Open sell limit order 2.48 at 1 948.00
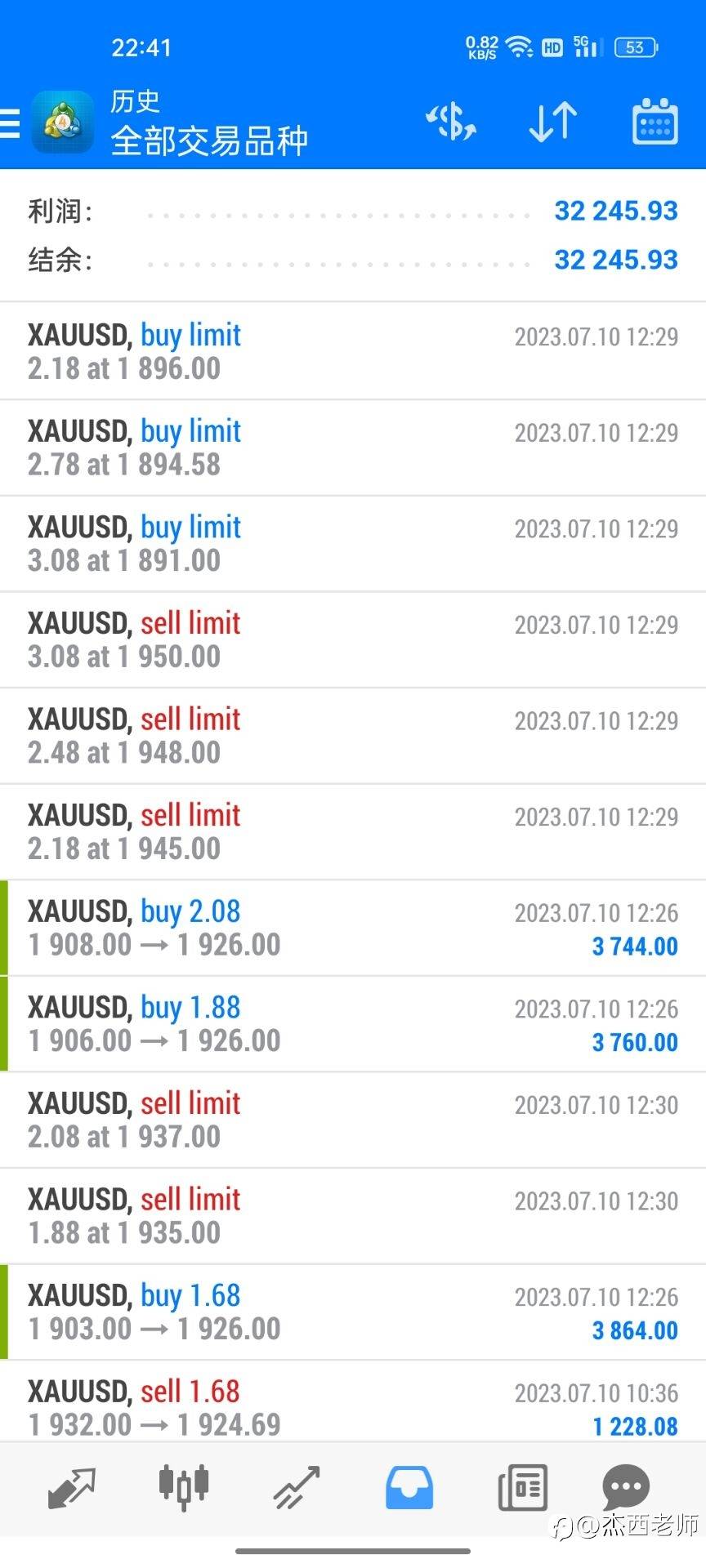 click(x=353, y=735)
